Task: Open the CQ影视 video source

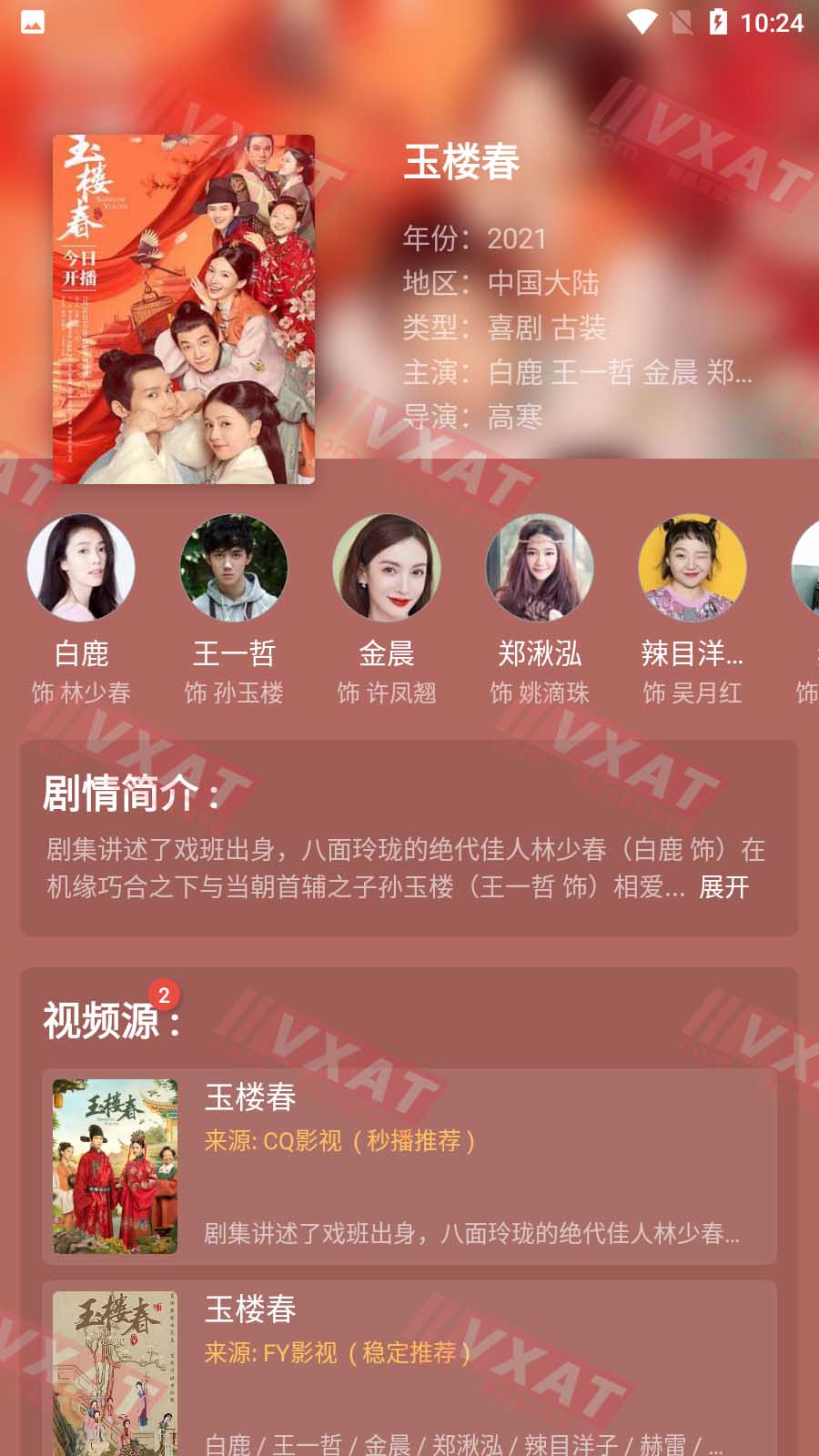Action: 409,1166
